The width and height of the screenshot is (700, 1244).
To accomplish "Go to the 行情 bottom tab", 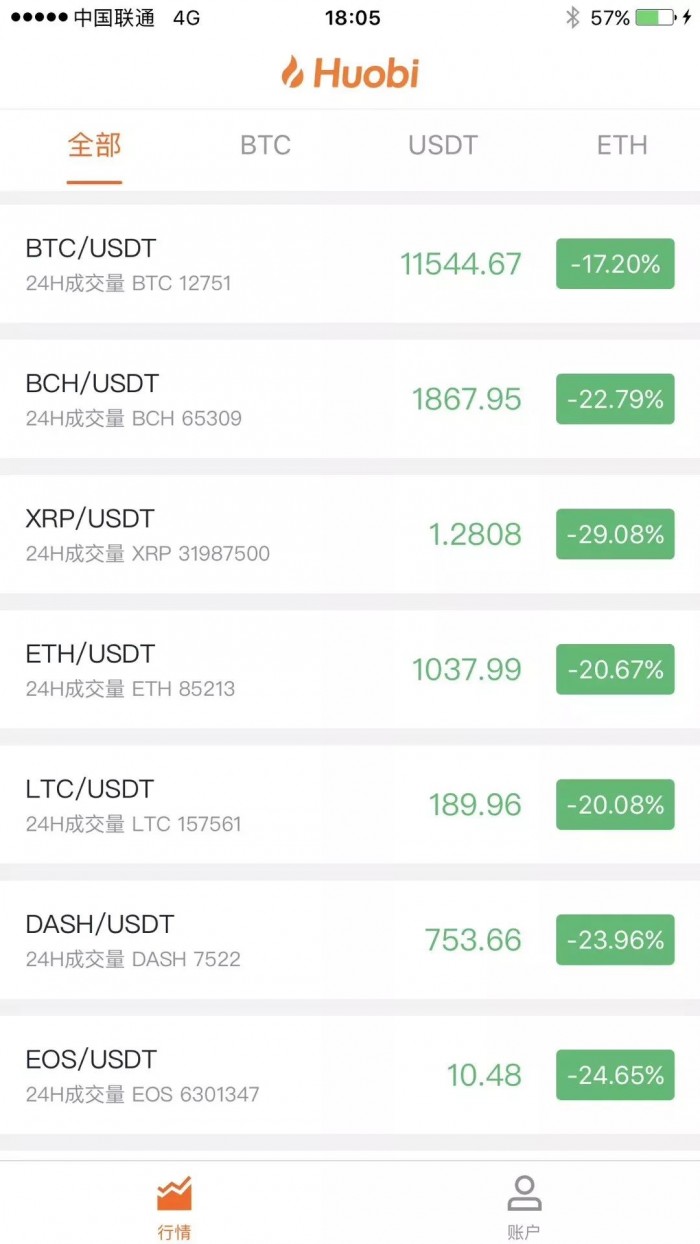I will coord(174,1206).
